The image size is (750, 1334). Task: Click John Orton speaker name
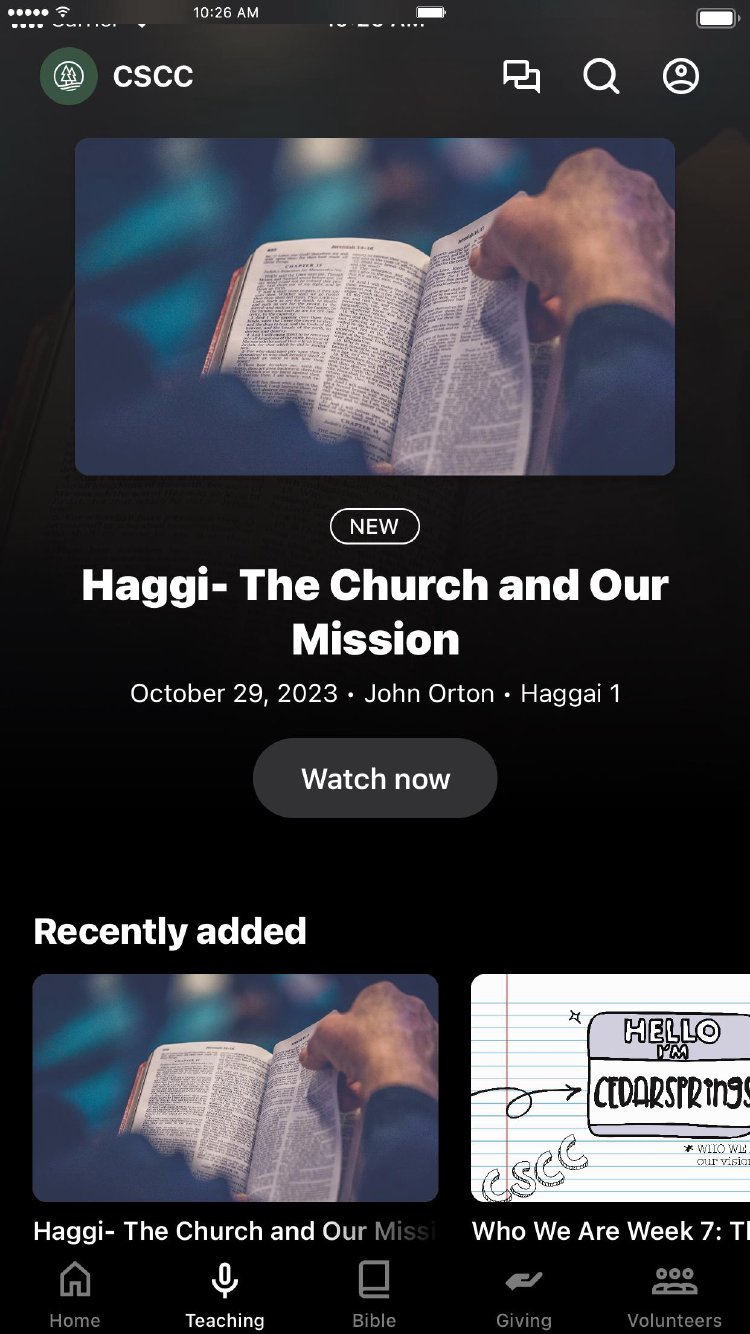click(431, 692)
